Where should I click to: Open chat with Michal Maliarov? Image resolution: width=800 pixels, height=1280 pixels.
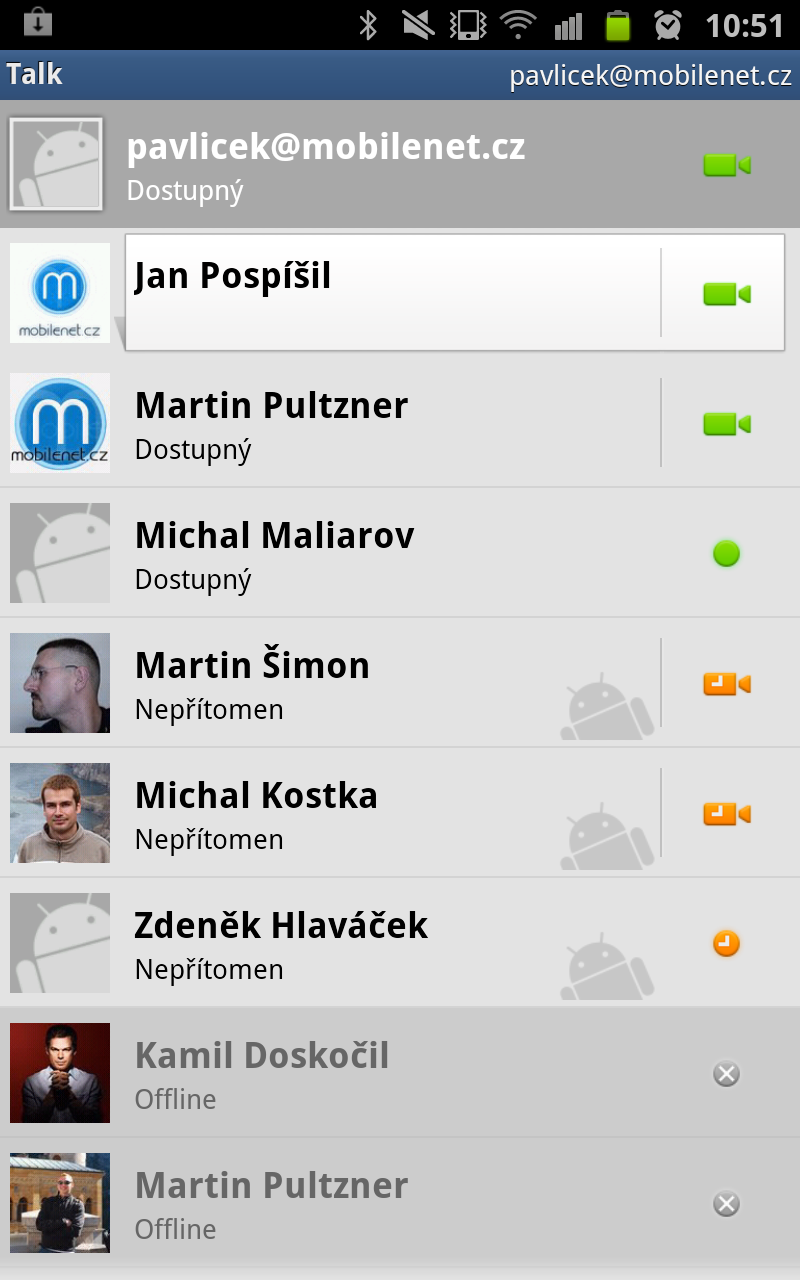pyautogui.click(x=400, y=553)
